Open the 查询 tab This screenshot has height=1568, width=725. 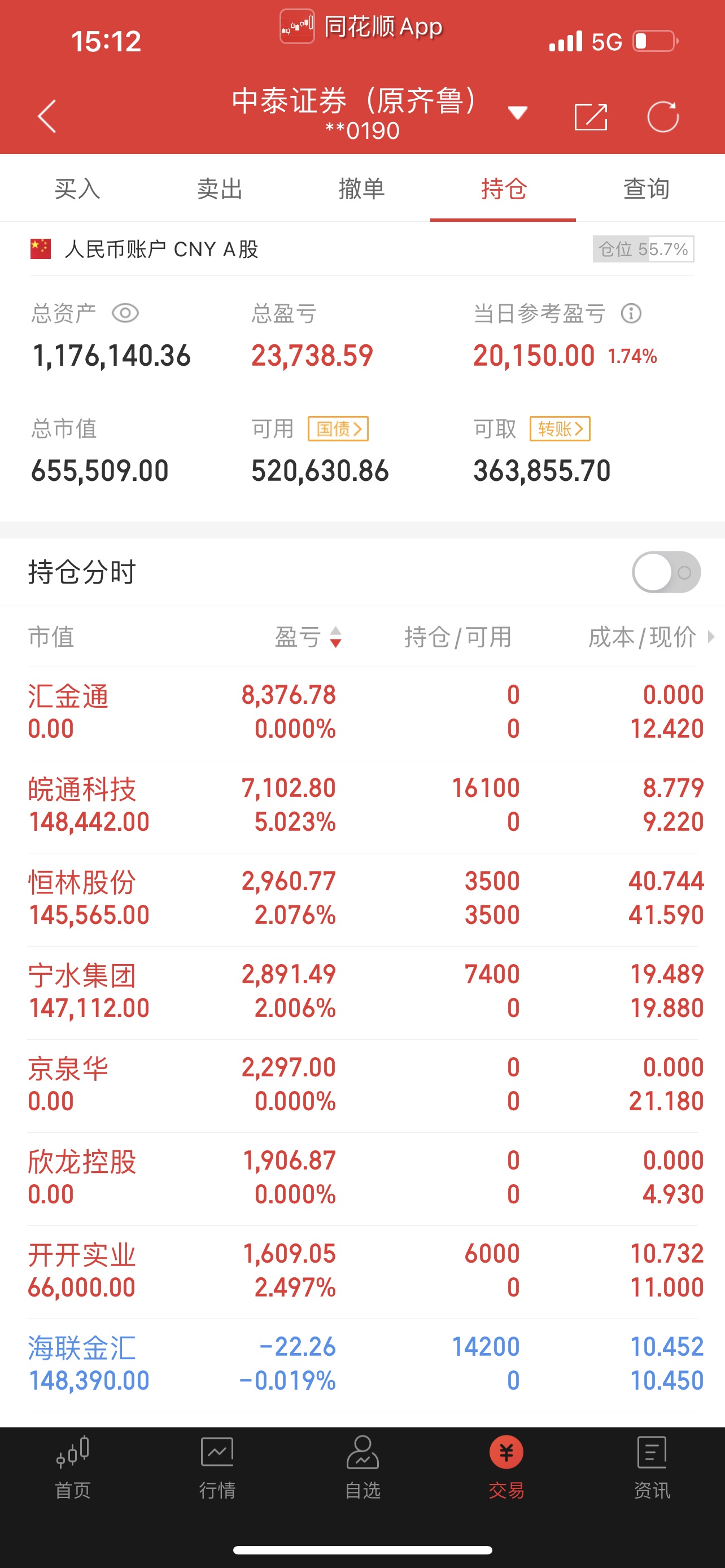point(647,189)
